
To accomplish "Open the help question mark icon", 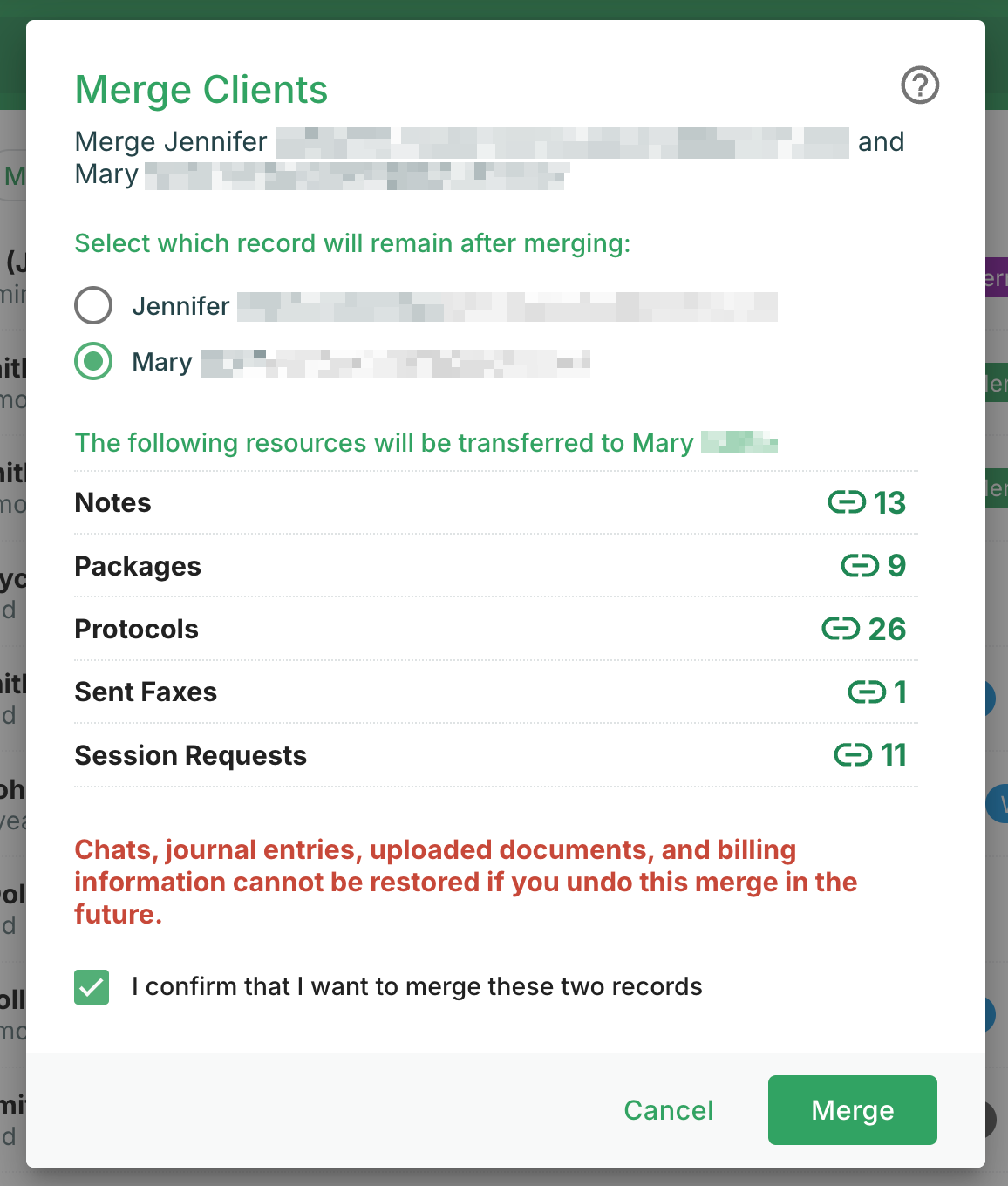I will click(x=919, y=85).
